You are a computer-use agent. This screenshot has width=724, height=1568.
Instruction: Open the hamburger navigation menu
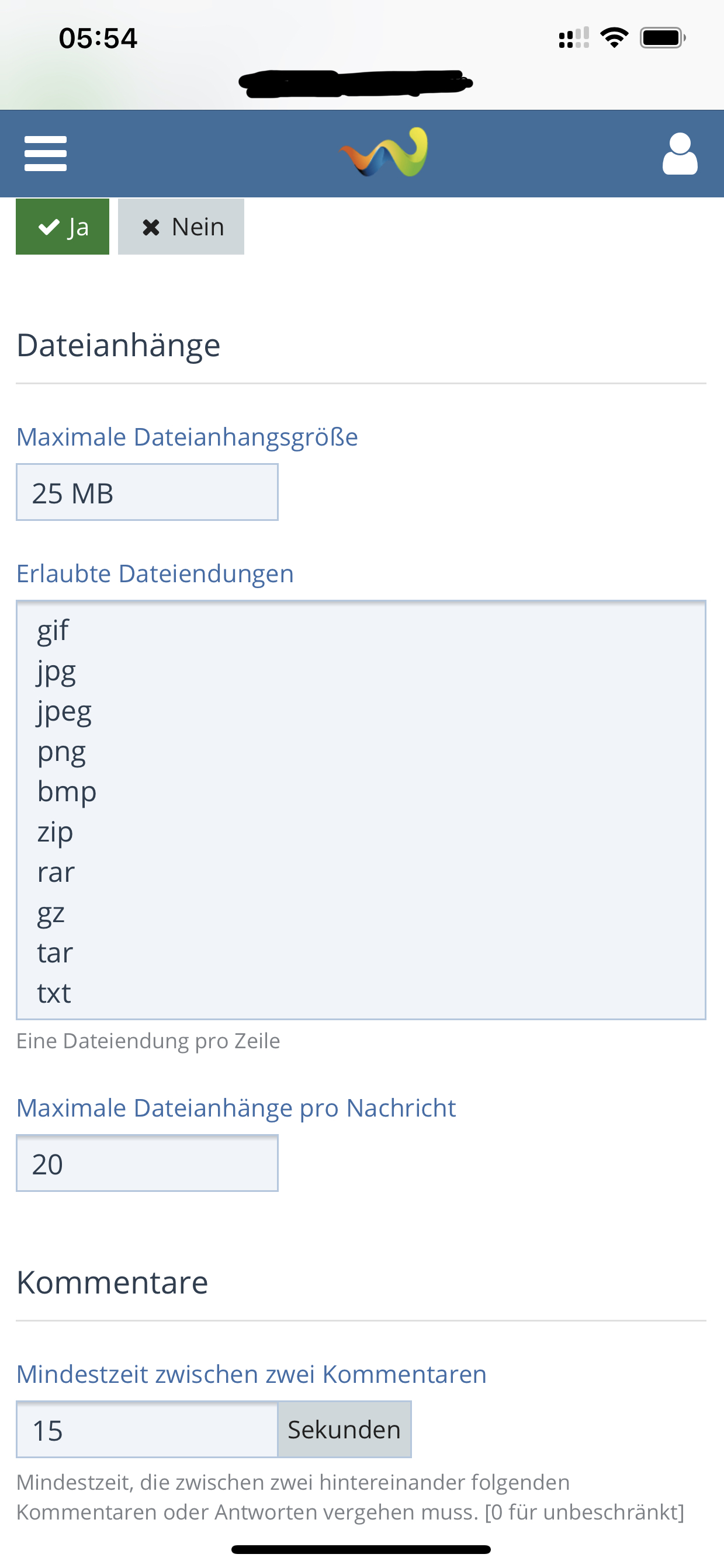pyautogui.click(x=45, y=154)
